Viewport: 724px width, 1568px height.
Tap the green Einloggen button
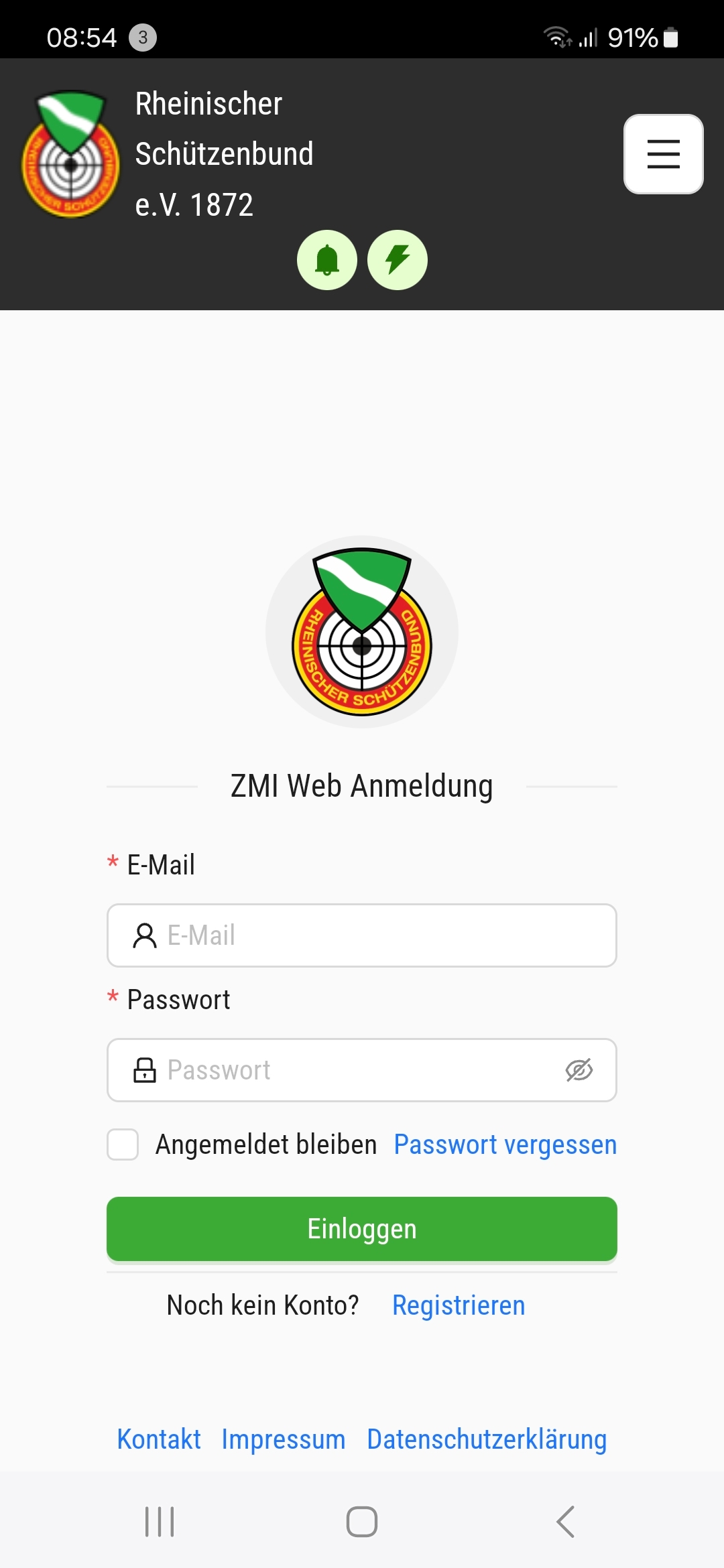[362, 1229]
